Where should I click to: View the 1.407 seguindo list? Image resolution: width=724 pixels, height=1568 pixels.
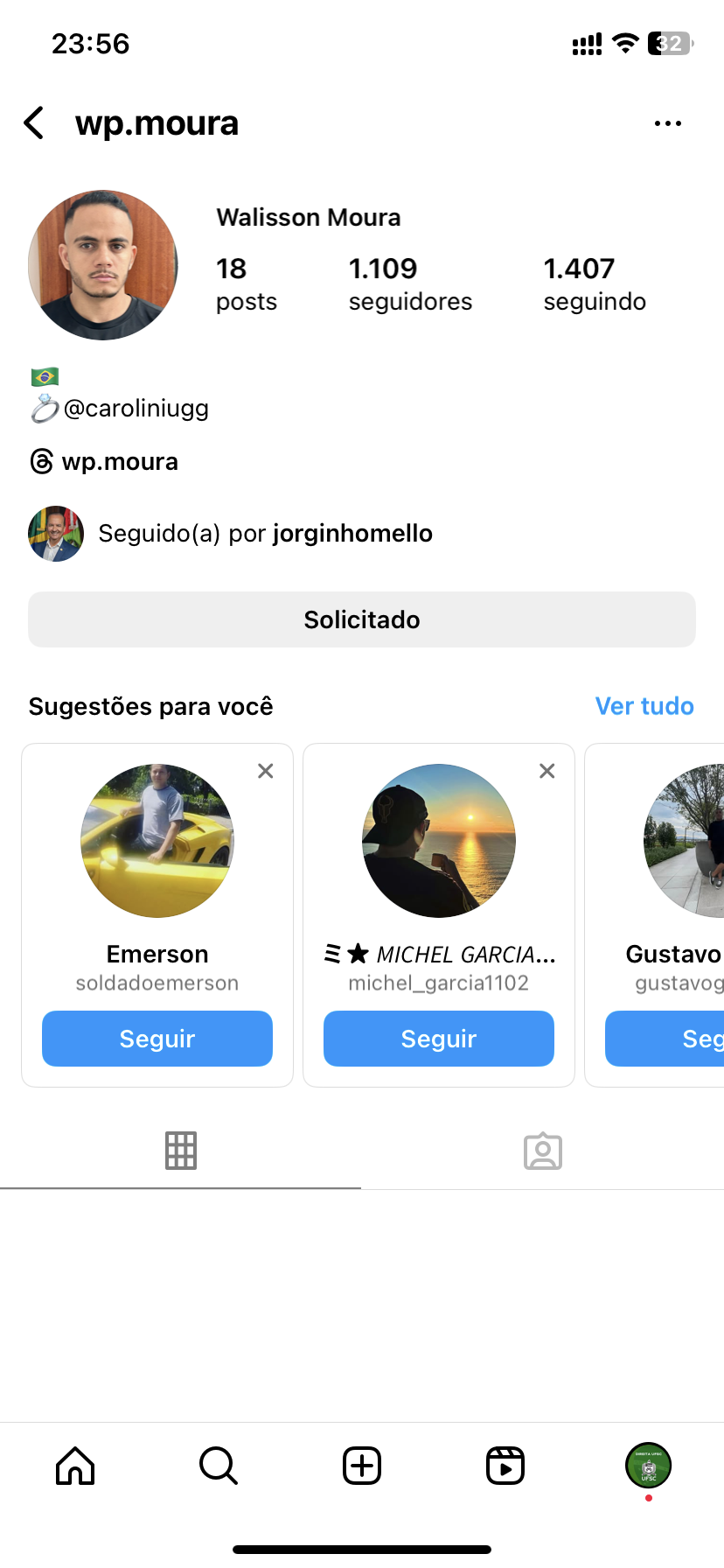[595, 283]
